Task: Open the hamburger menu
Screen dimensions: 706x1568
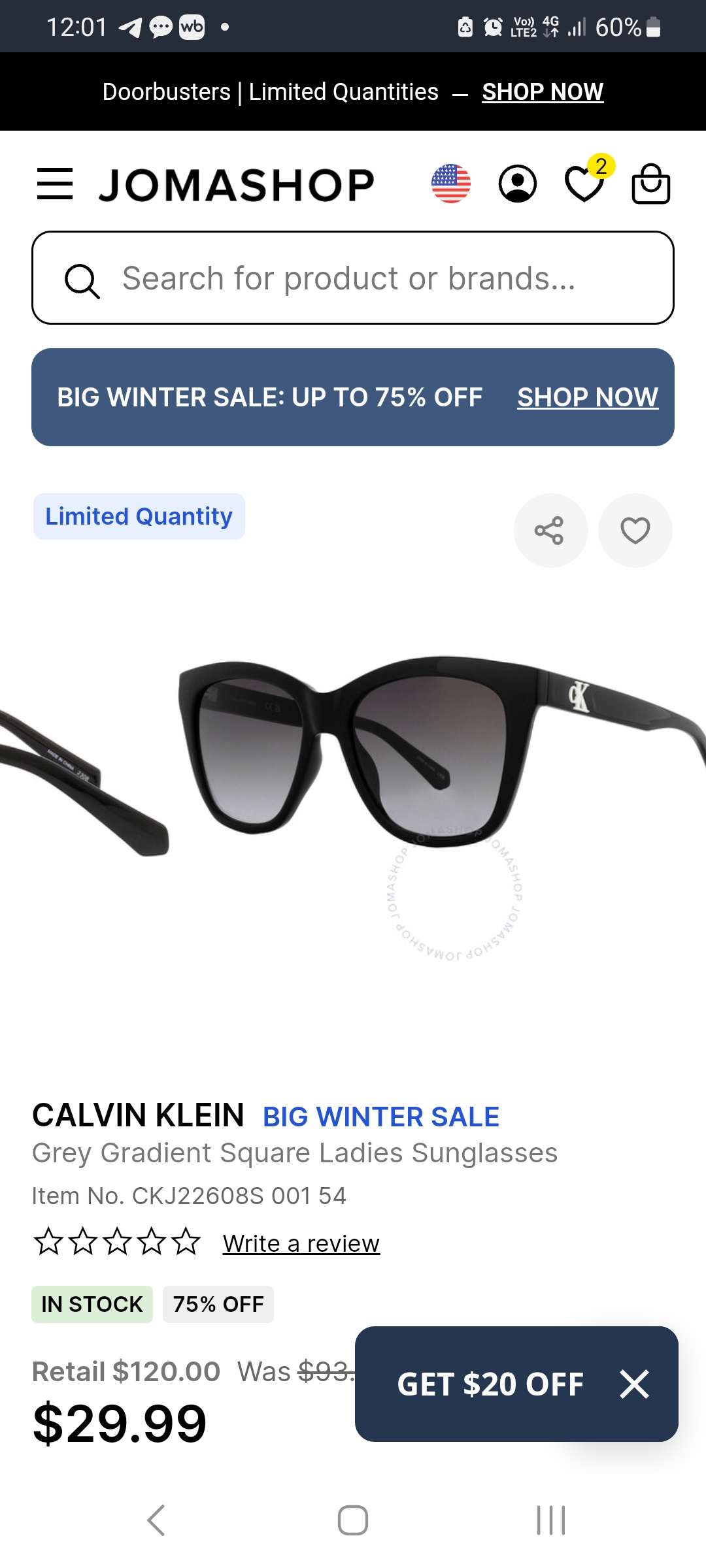Action: pyautogui.click(x=55, y=184)
